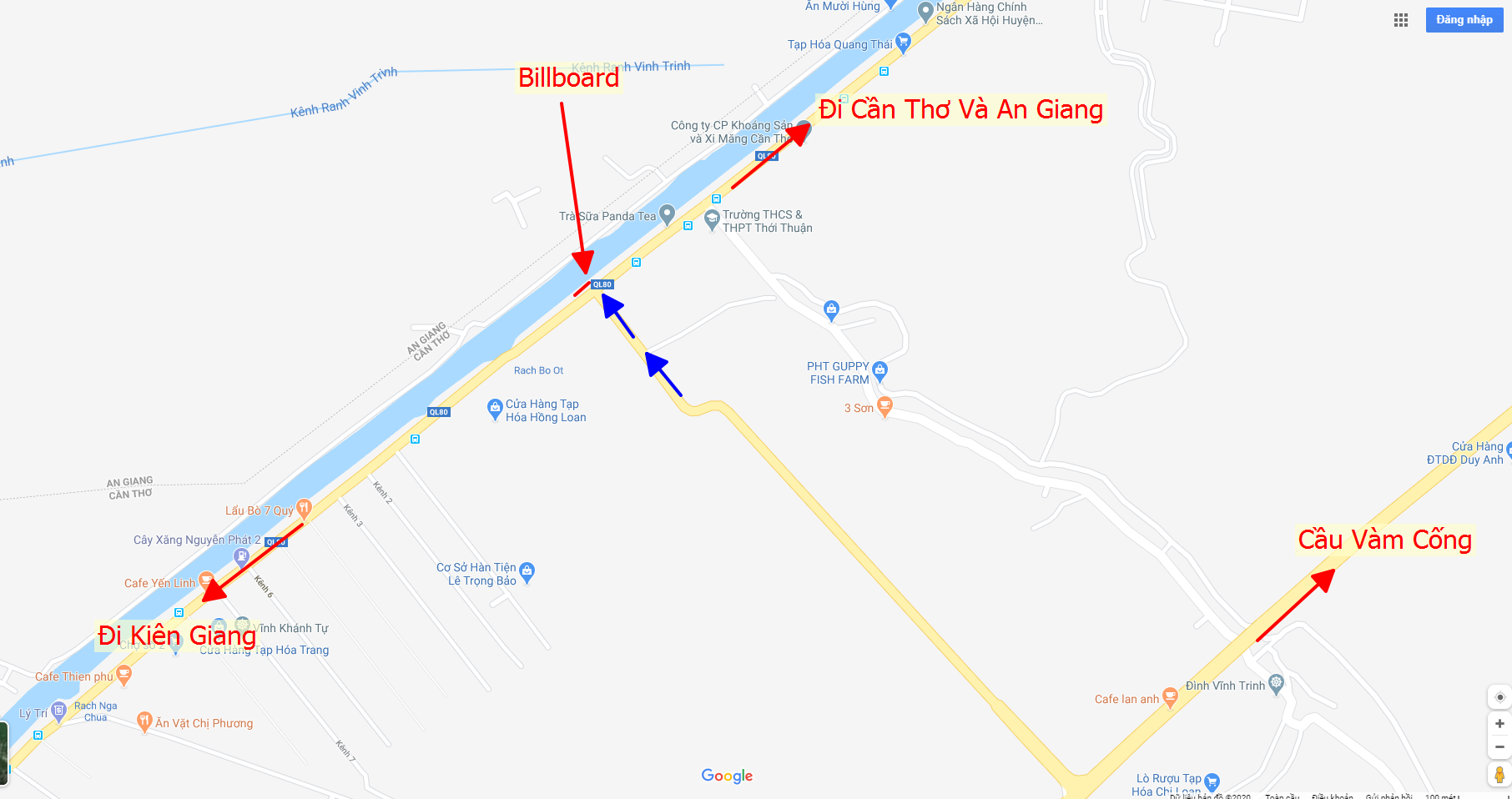Select Cơ Sở Hàn Tiện Lê Trọng Bảo
This screenshot has width=1512, height=799.
point(527,571)
